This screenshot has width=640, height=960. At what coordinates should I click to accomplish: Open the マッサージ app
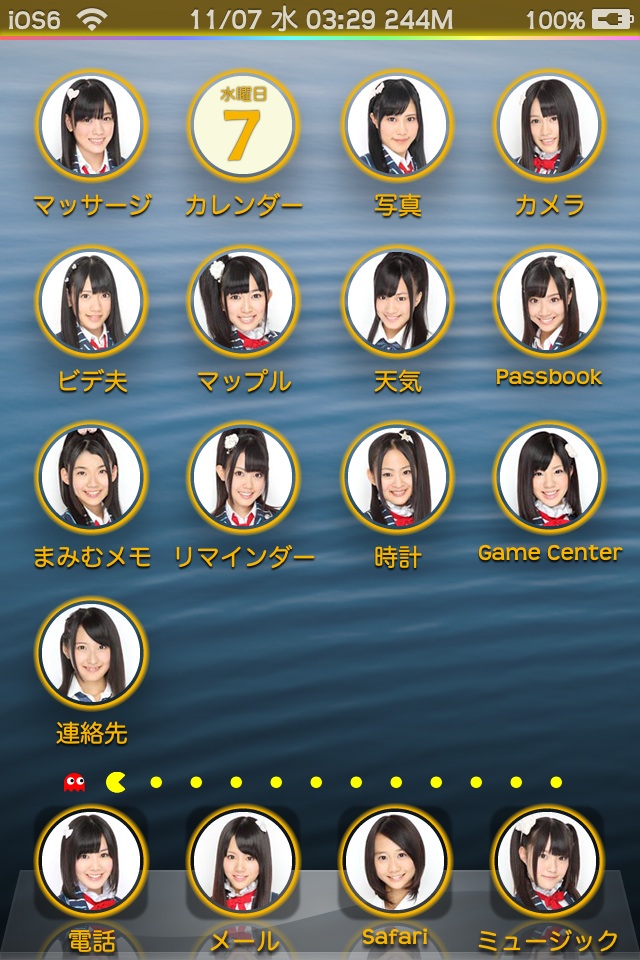[x=91, y=125]
